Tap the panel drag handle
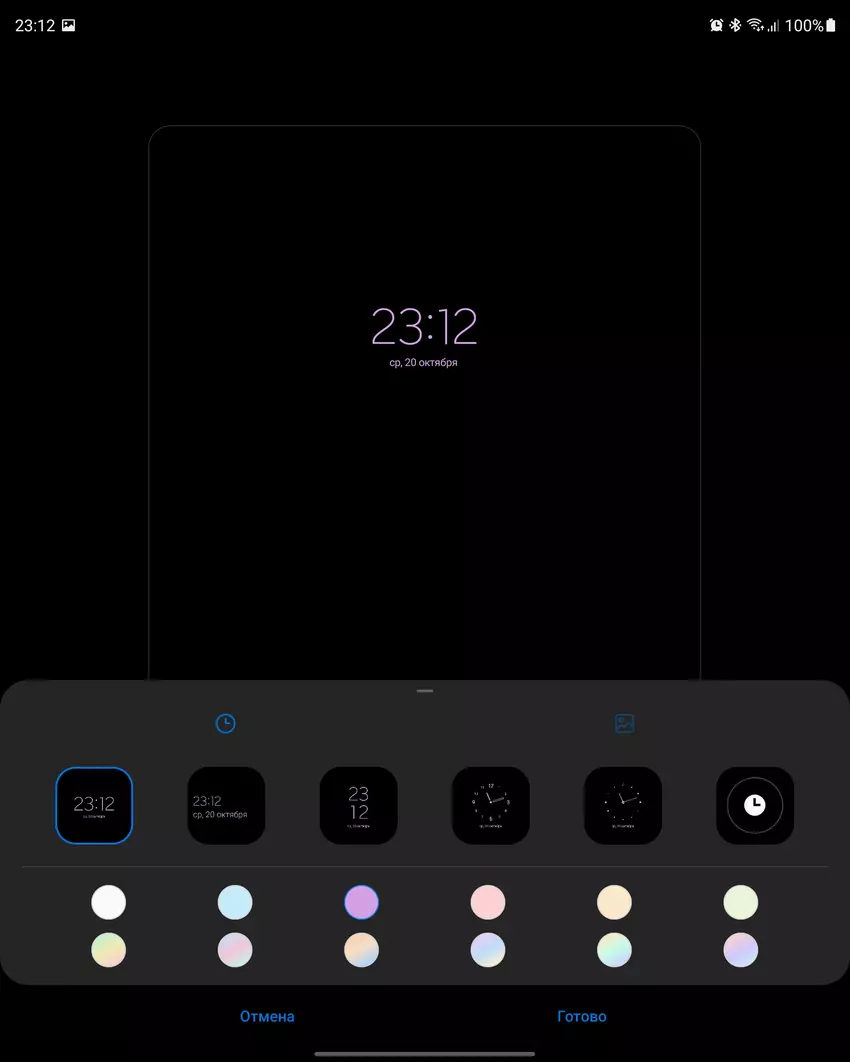850x1062 pixels. (425, 691)
